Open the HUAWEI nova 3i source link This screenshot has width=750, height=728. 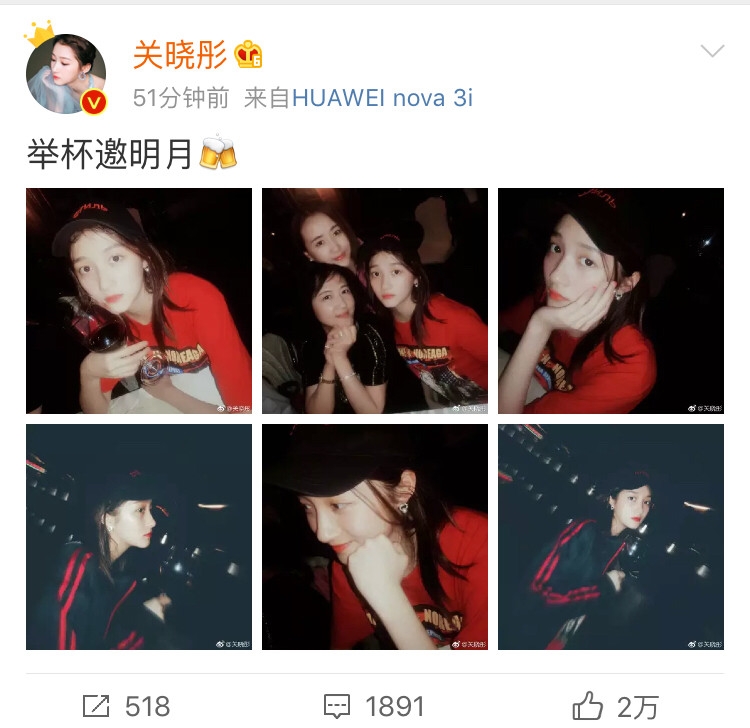pos(382,98)
